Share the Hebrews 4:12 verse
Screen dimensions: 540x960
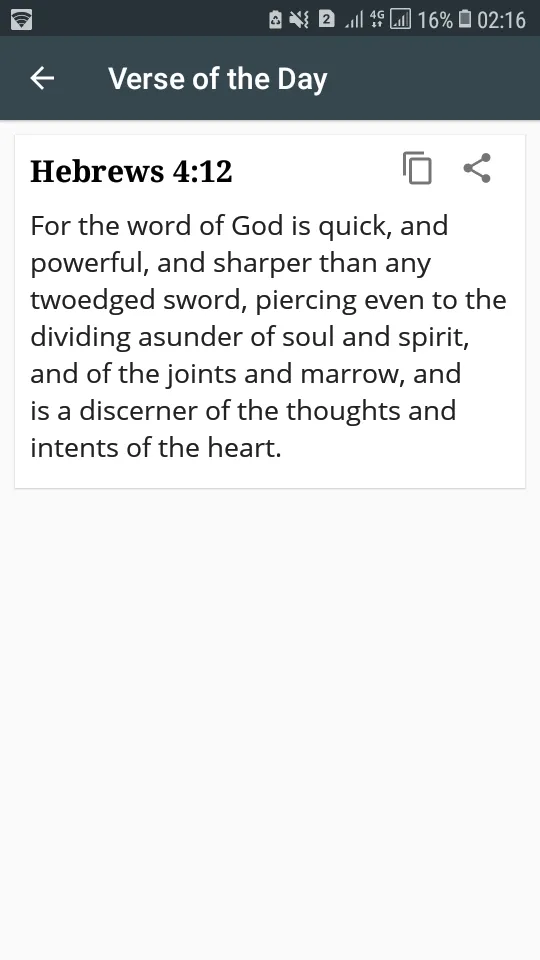[477, 168]
